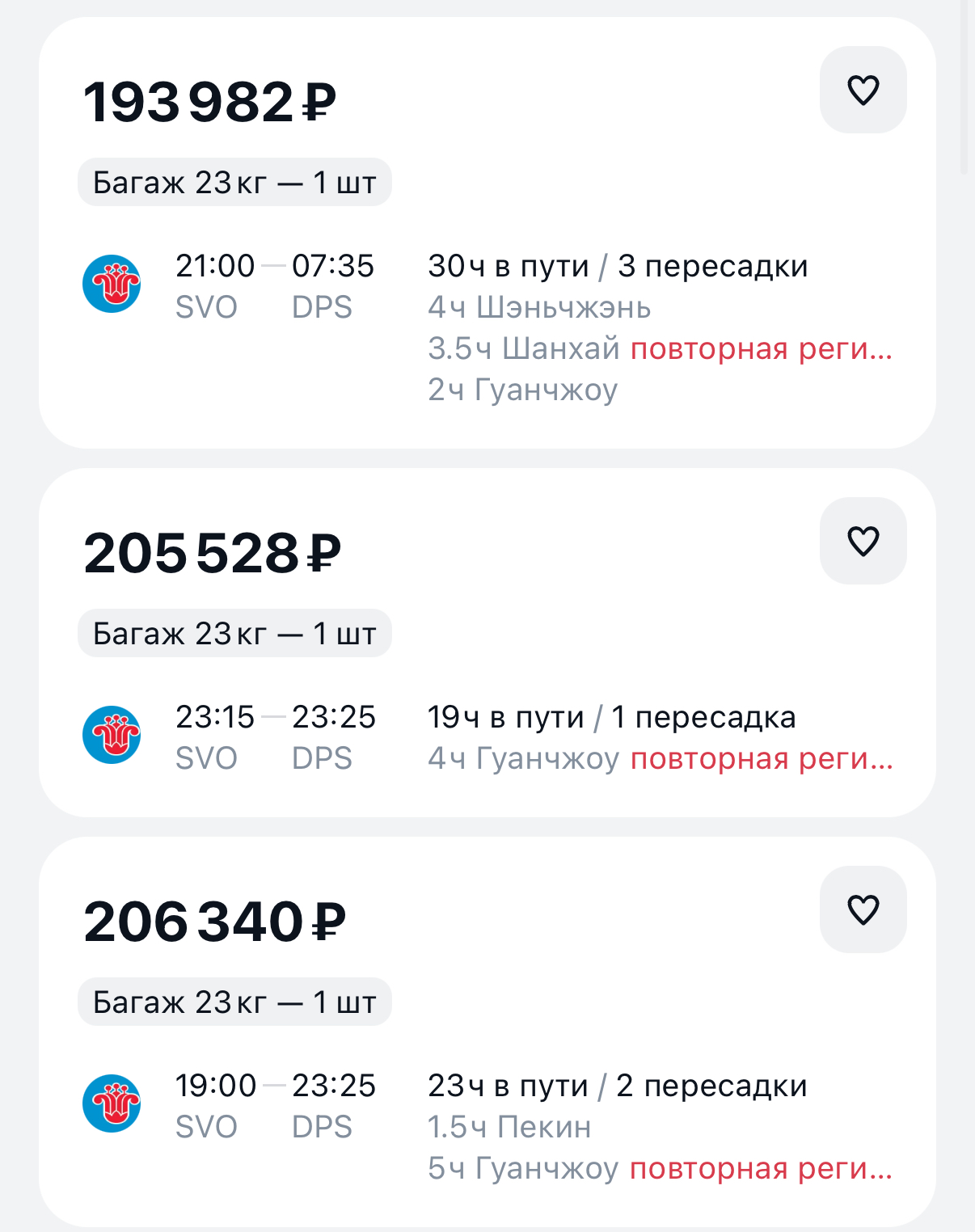This screenshot has height=1232, width=975.
Task: Add the 206 340 ₽ flight to favorites
Action: 863,909
